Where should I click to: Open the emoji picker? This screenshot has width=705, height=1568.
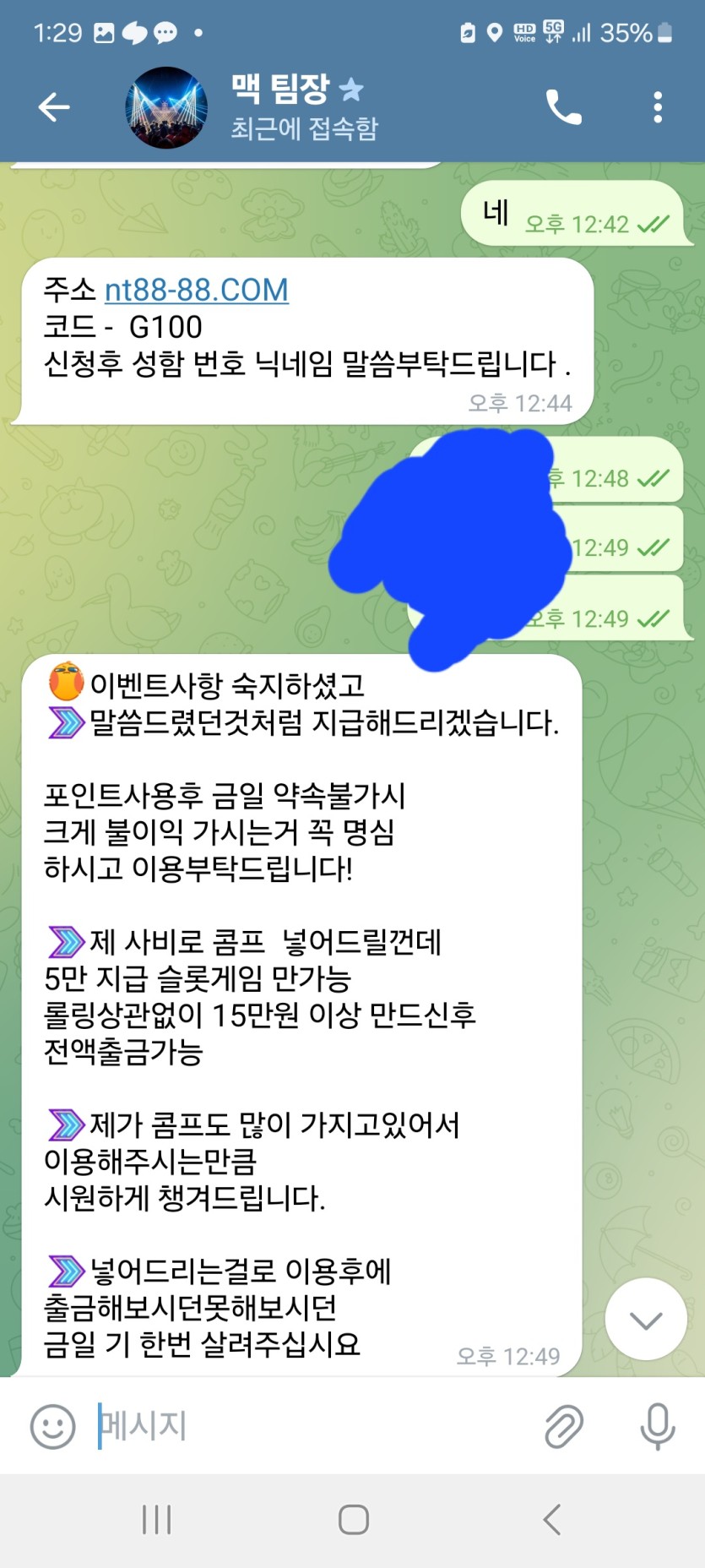point(52,1427)
